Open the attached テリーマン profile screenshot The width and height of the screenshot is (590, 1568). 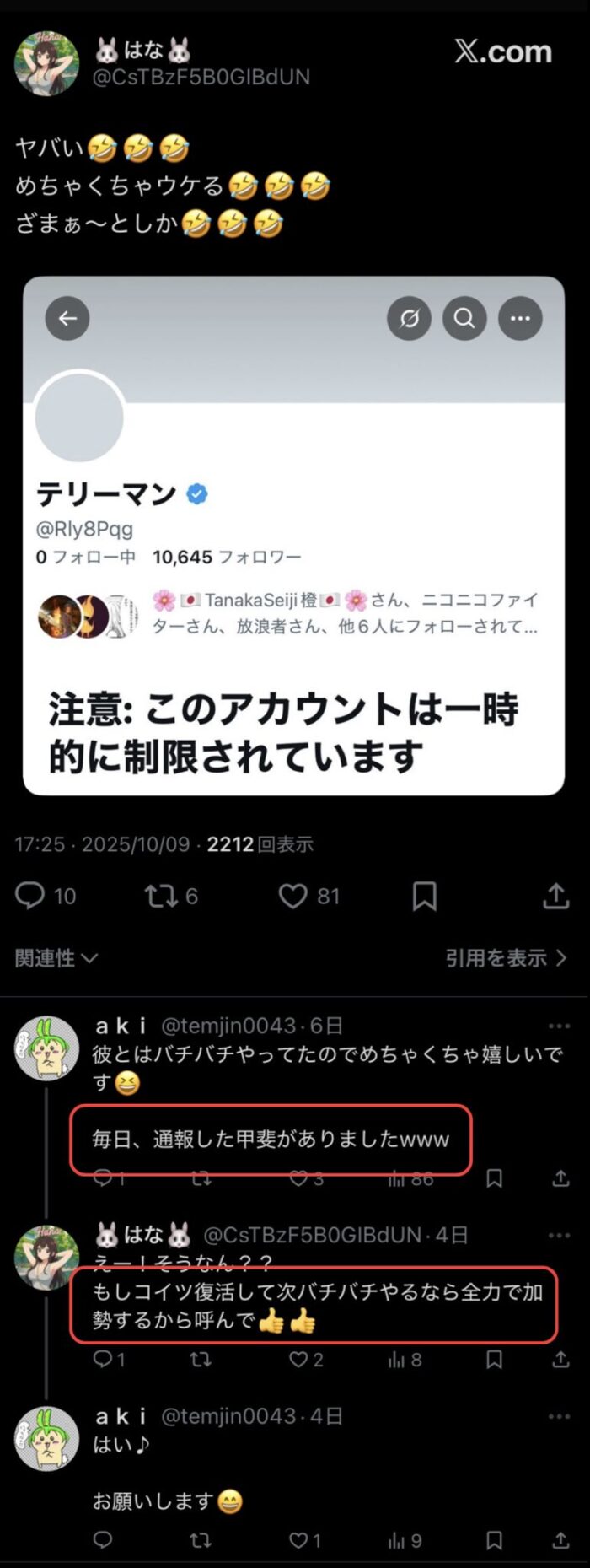tap(293, 536)
